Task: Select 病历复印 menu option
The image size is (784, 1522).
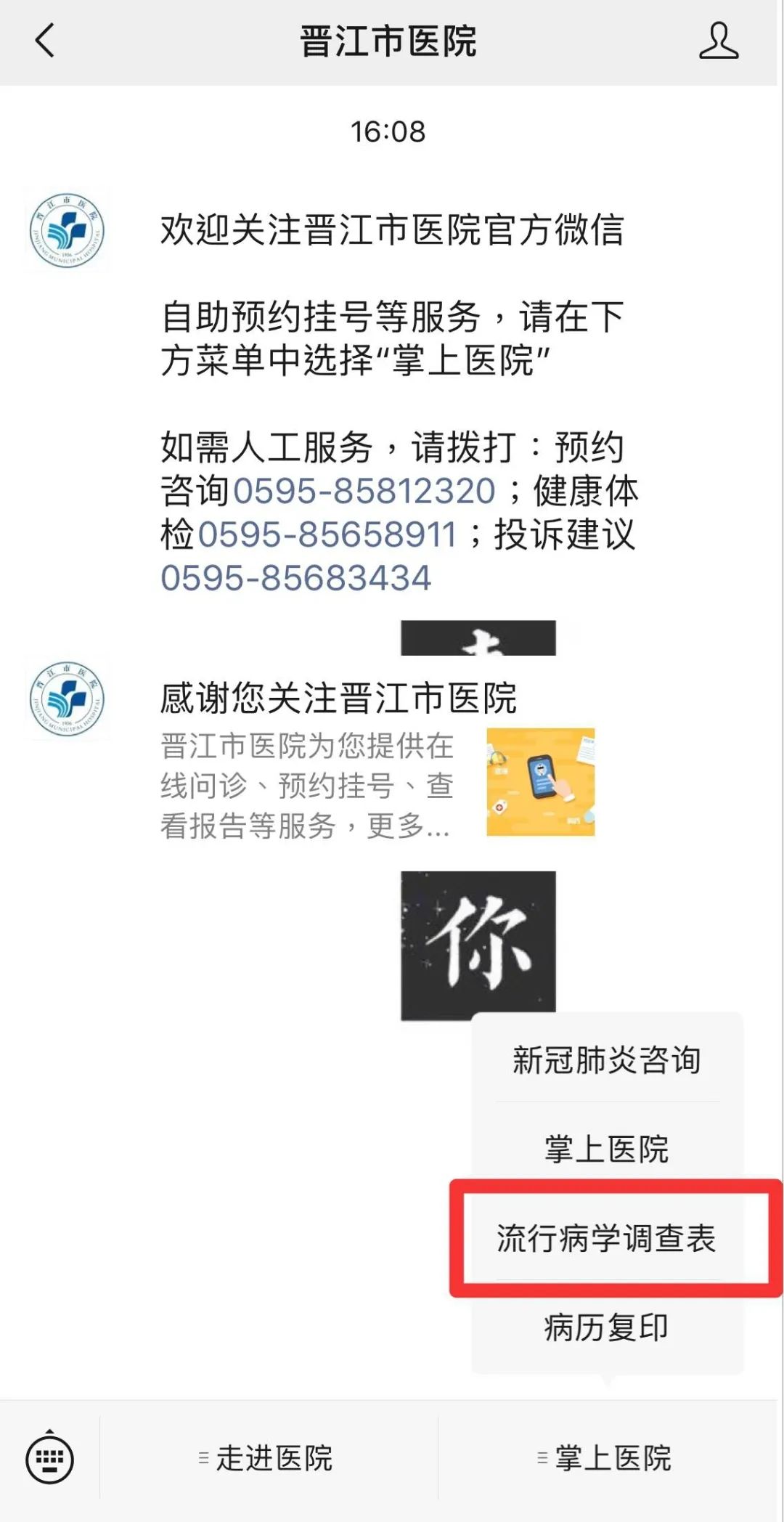Action: click(x=607, y=1327)
